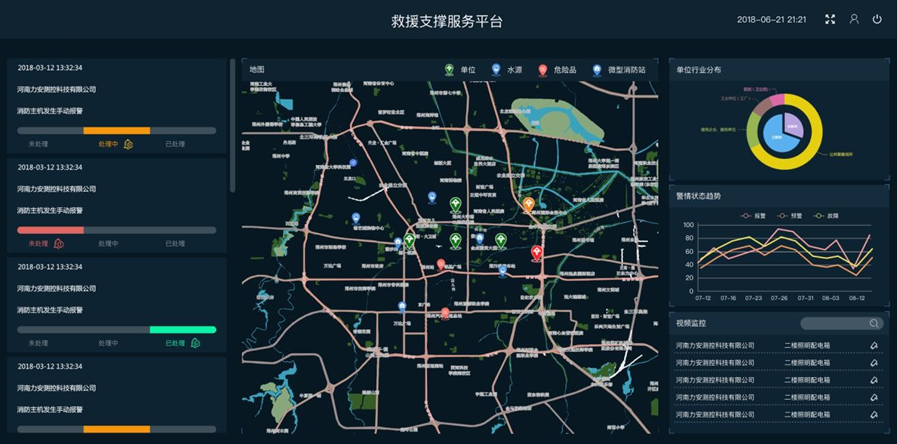Open the alarm card with green 已处理 status
This screenshot has width=897, height=444.
tap(117, 305)
